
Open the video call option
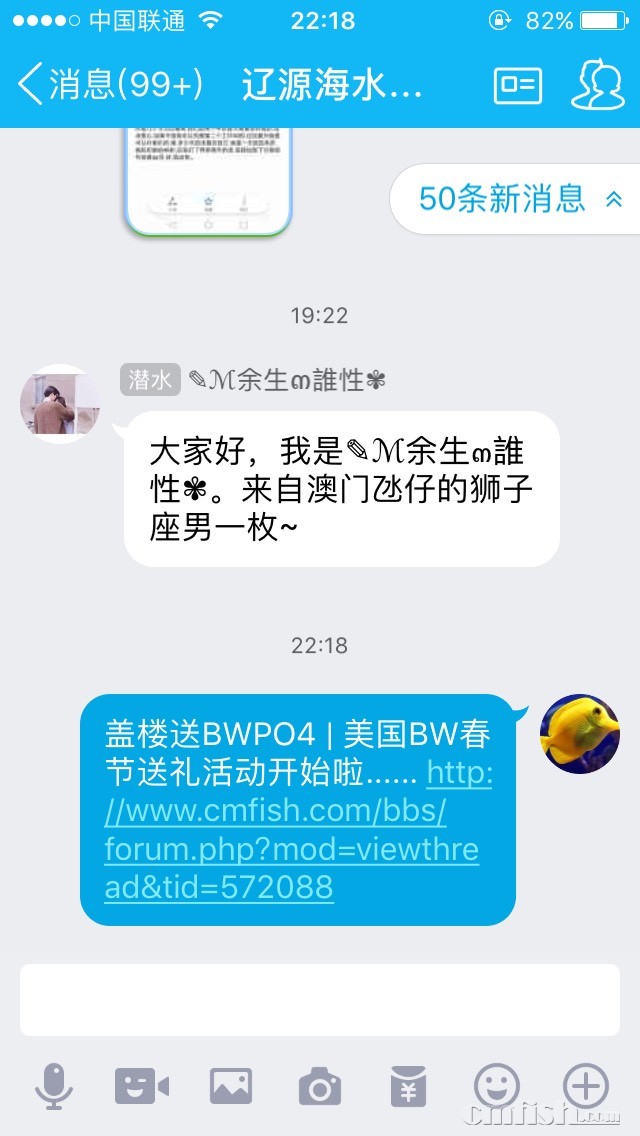142,1085
